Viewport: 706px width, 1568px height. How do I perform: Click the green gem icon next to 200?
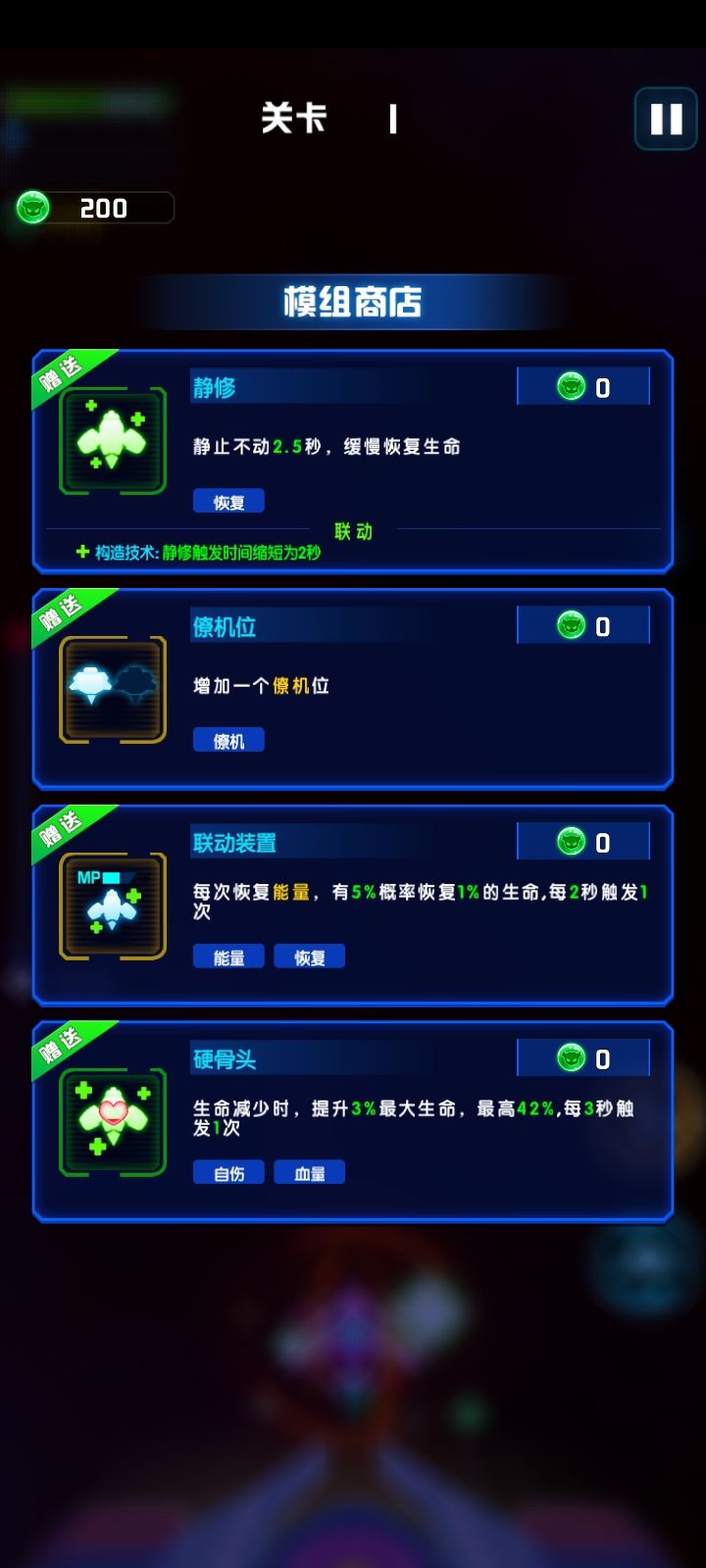(33, 207)
